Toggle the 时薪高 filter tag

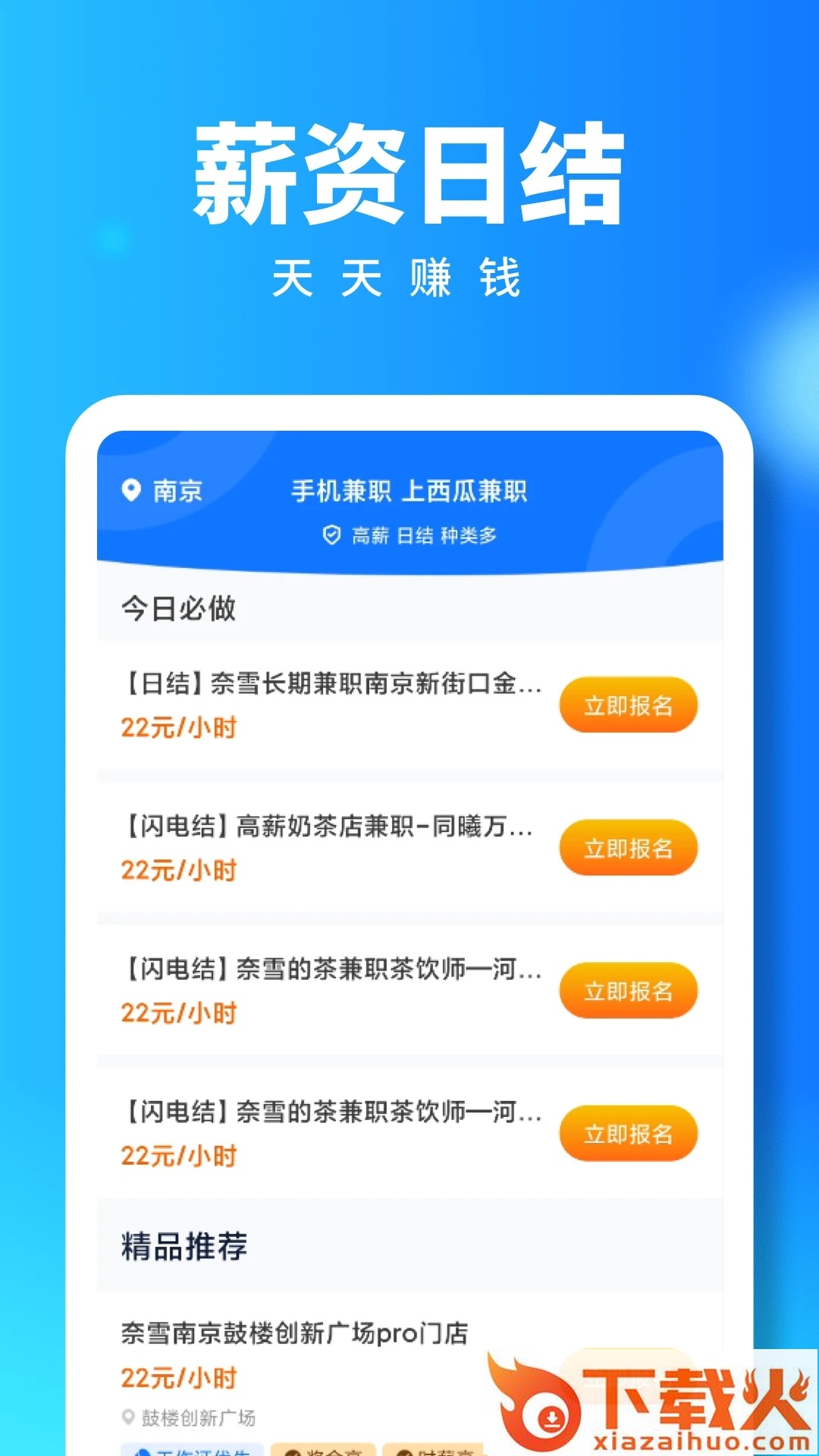[436, 1450]
